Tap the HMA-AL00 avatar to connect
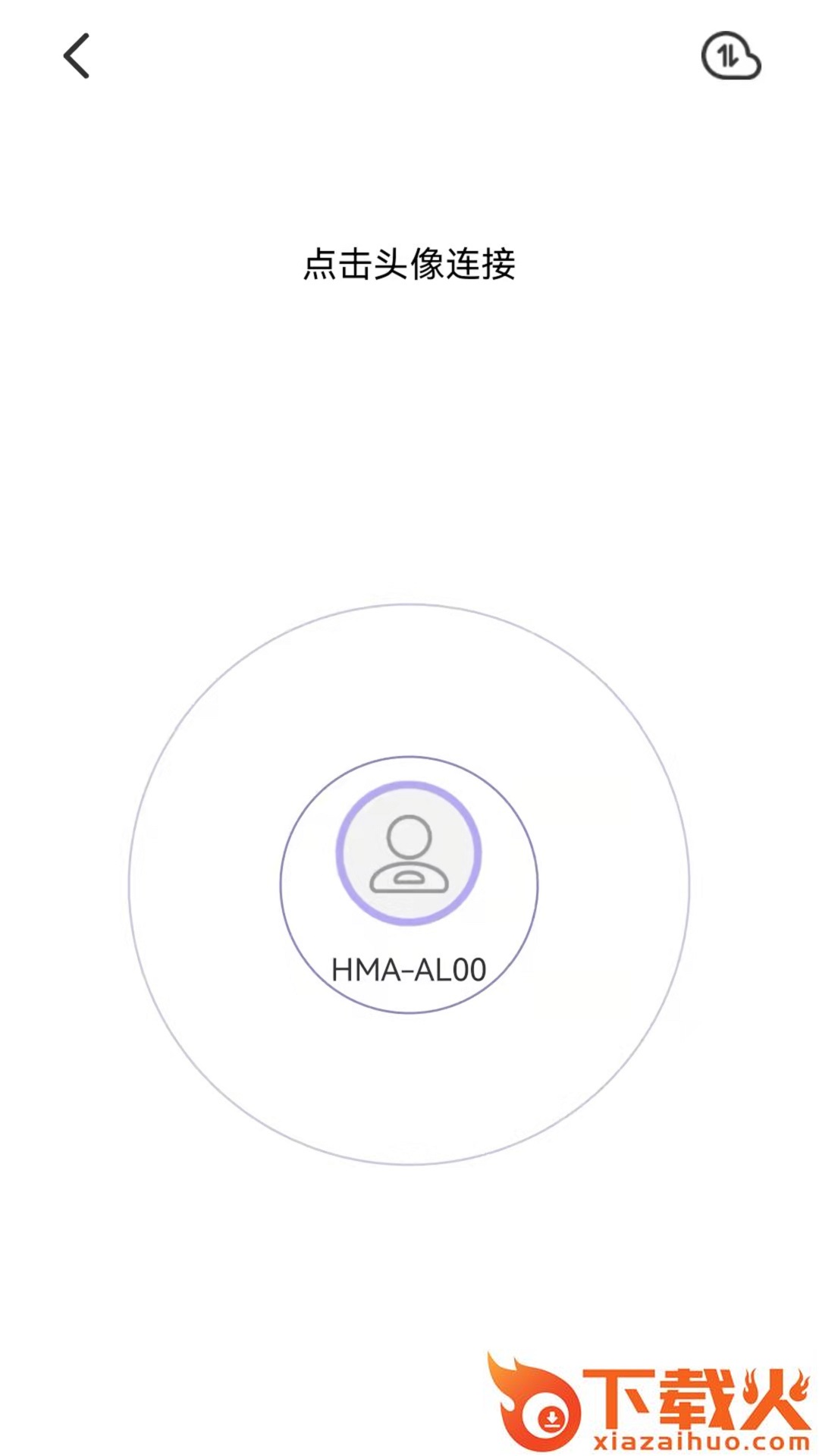The image size is (819, 1456). click(409, 853)
